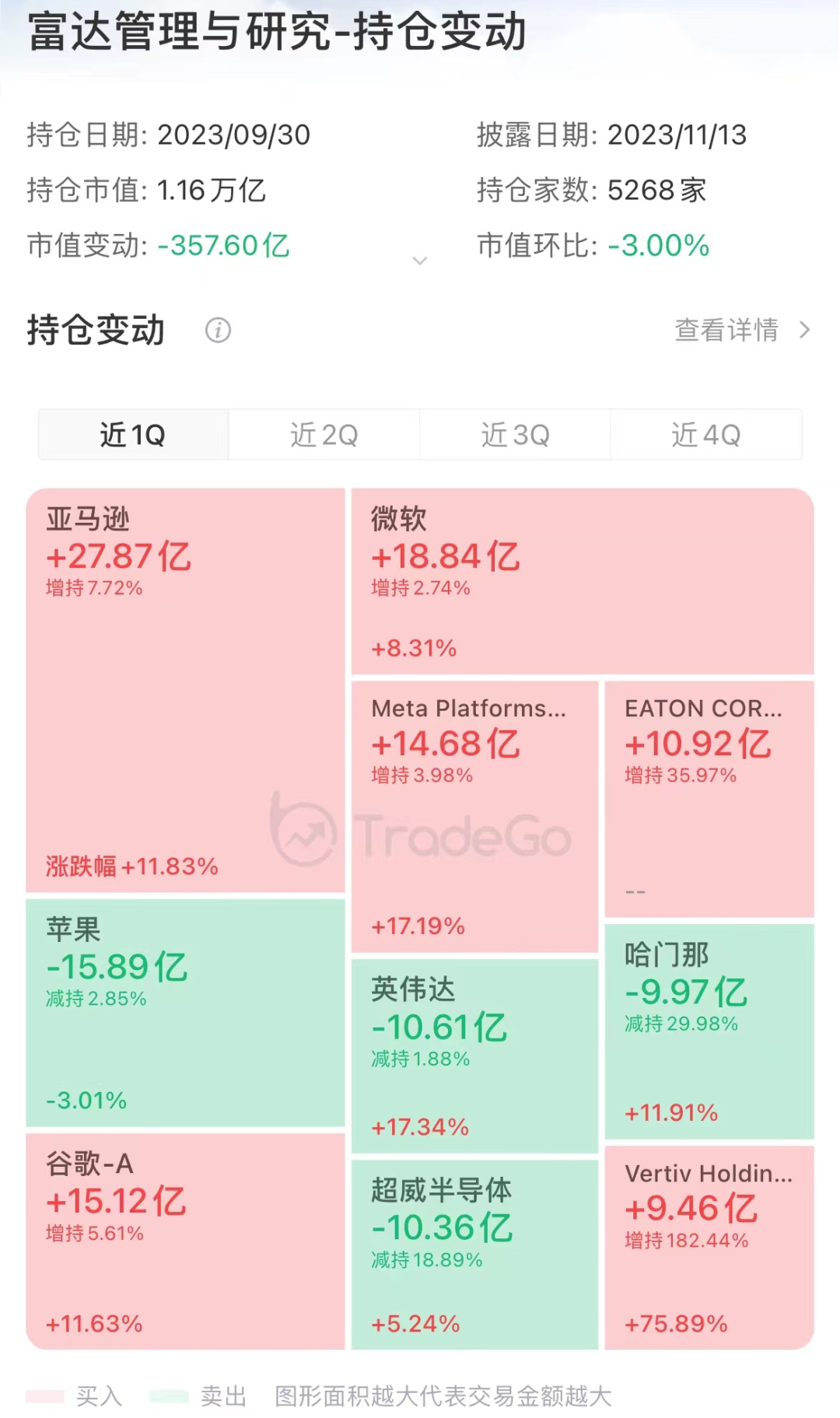
Task: Open the 亚马逊 holding tile
Action: (185, 690)
